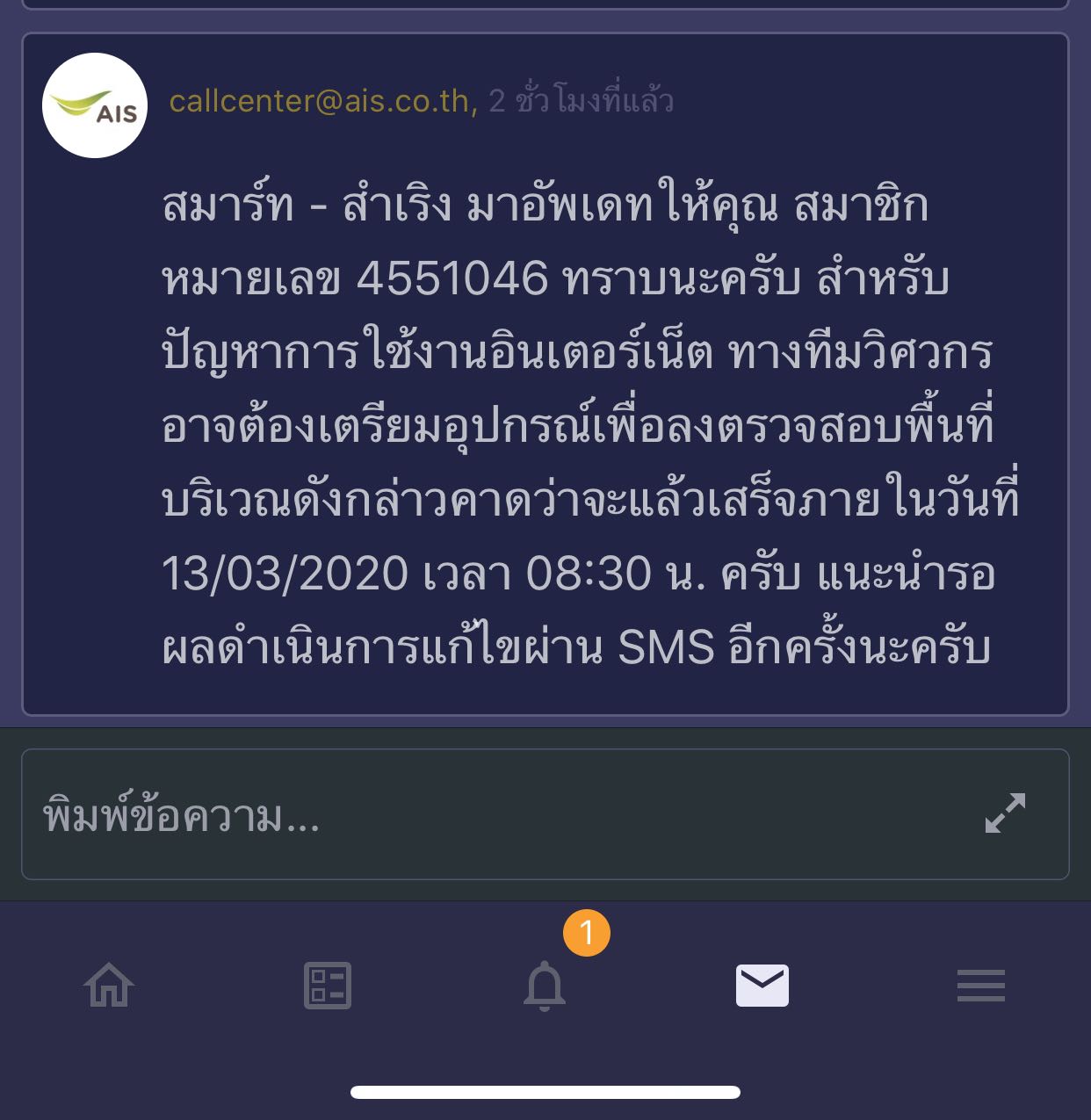Open the notifications bell

coord(545,986)
